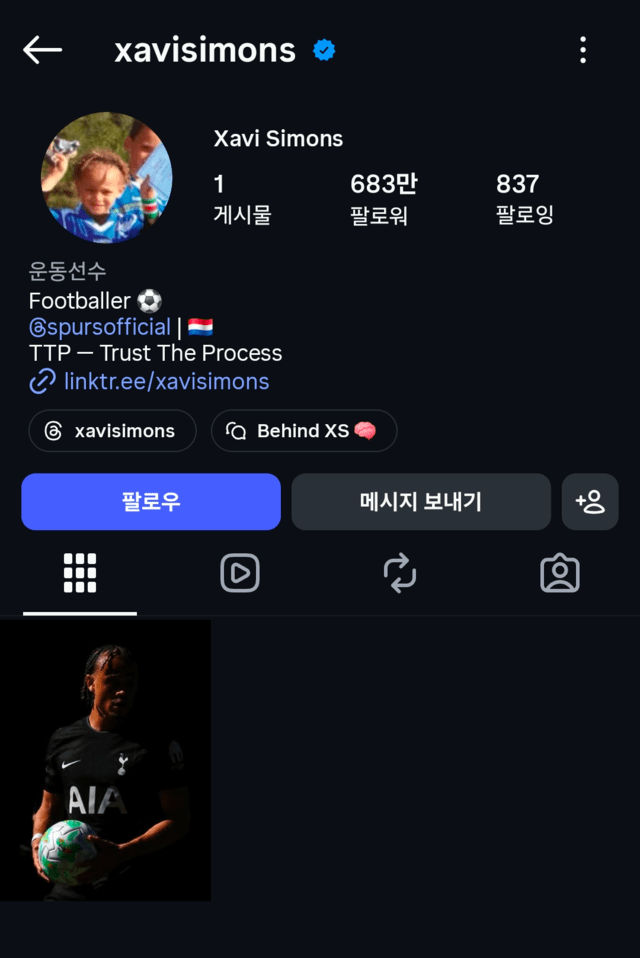Open the Behind XS channel chip

pyautogui.click(x=303, y=431)
